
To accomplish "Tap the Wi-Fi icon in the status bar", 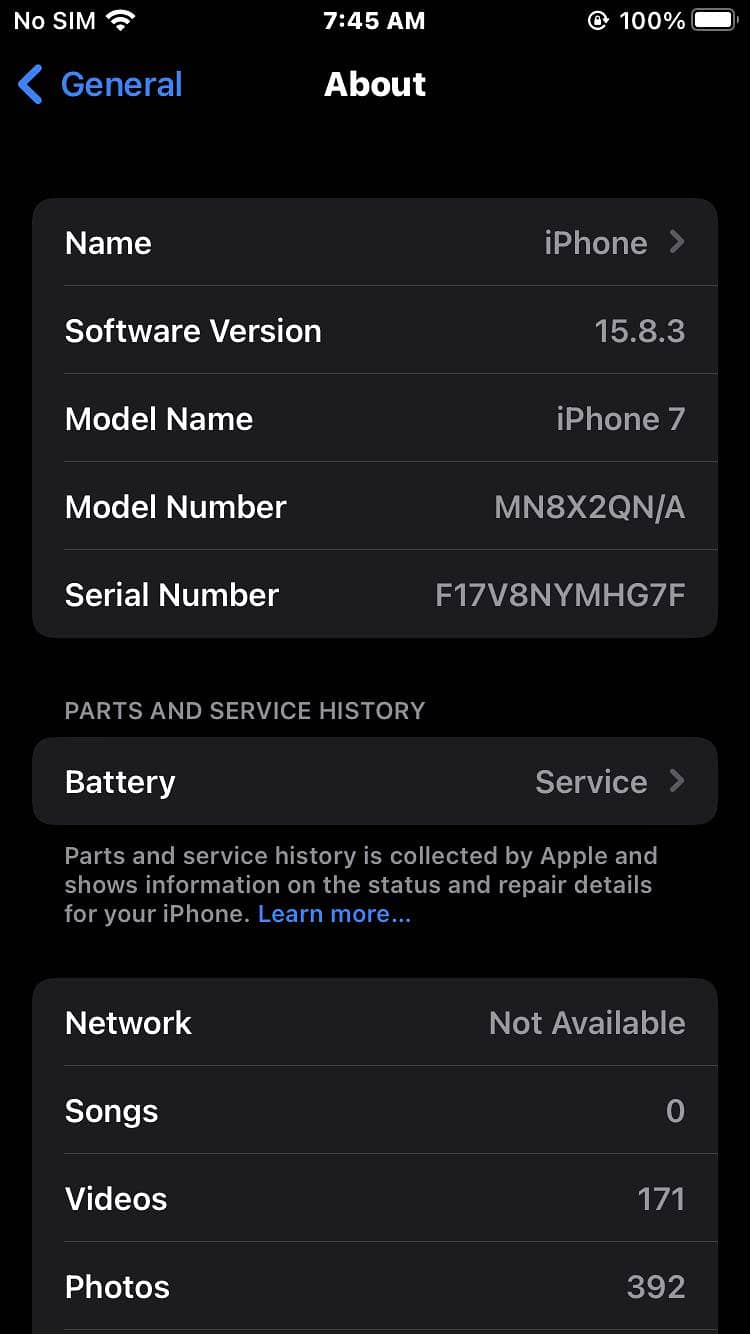I will click(x=124, y=19).
